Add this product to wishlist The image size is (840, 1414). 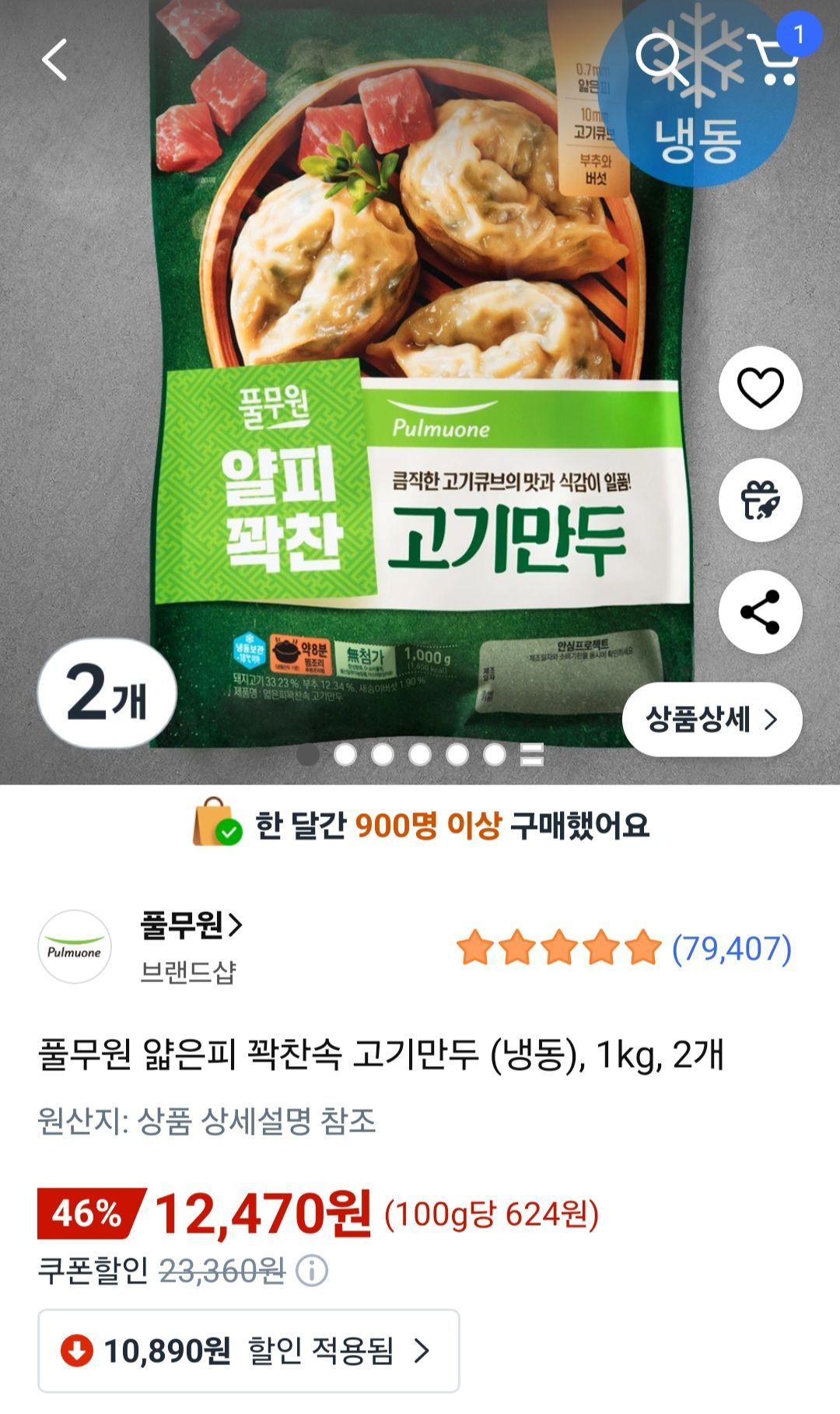[x=760, y=388]
